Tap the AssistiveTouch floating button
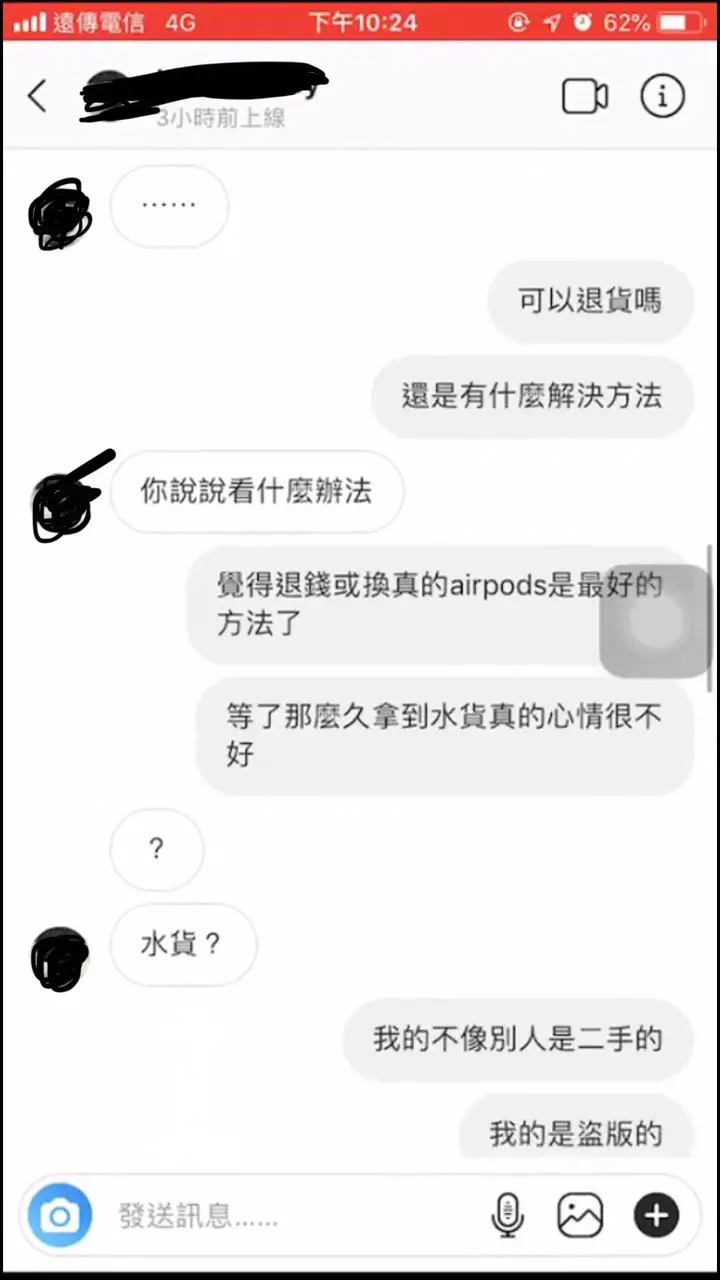The image size is (720, 1280). tap(656, 623)
